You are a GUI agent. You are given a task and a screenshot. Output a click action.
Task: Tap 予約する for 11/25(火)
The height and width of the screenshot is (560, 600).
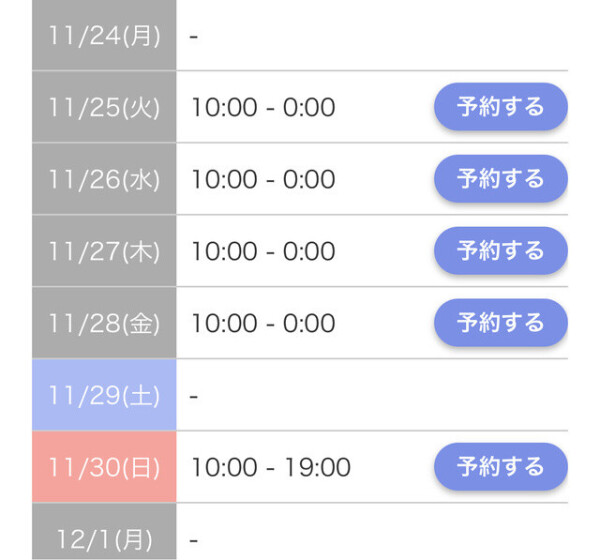point(500,107)
